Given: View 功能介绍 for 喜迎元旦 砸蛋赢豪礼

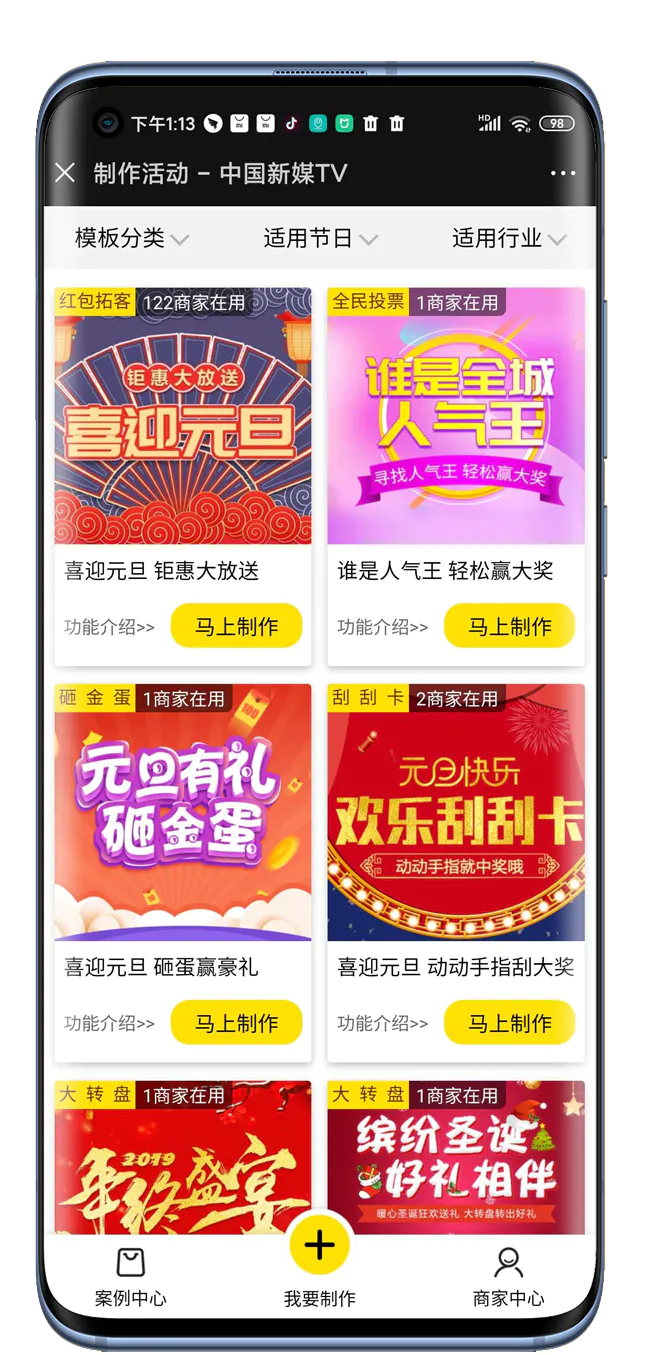Looking at the screenshot, I should pos(109,1023).
